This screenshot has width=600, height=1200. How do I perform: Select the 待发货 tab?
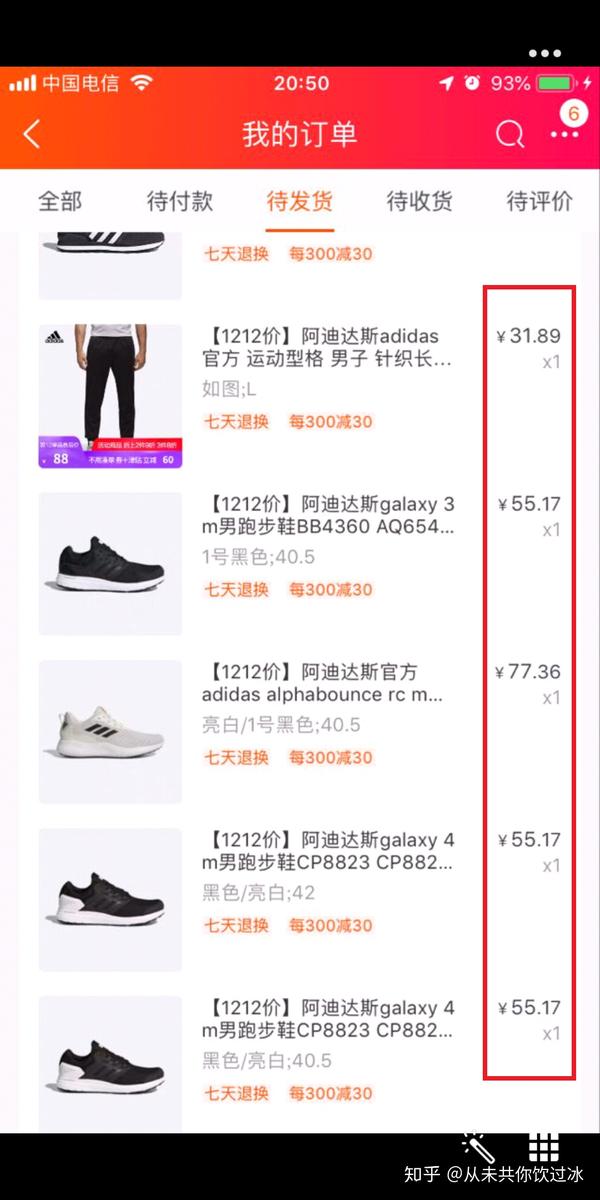(300, 200)
